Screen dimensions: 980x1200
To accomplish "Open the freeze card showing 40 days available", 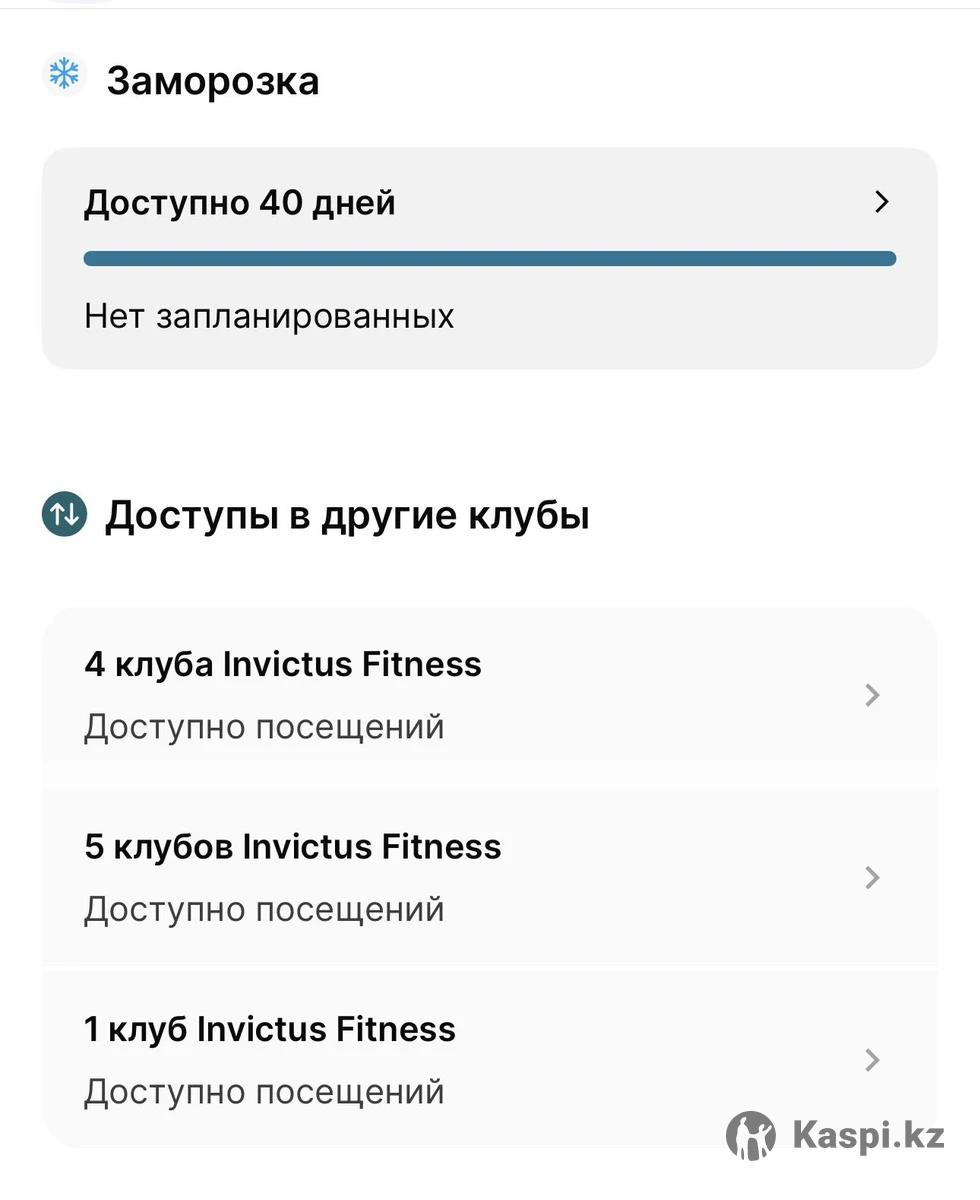I will 489,258.
